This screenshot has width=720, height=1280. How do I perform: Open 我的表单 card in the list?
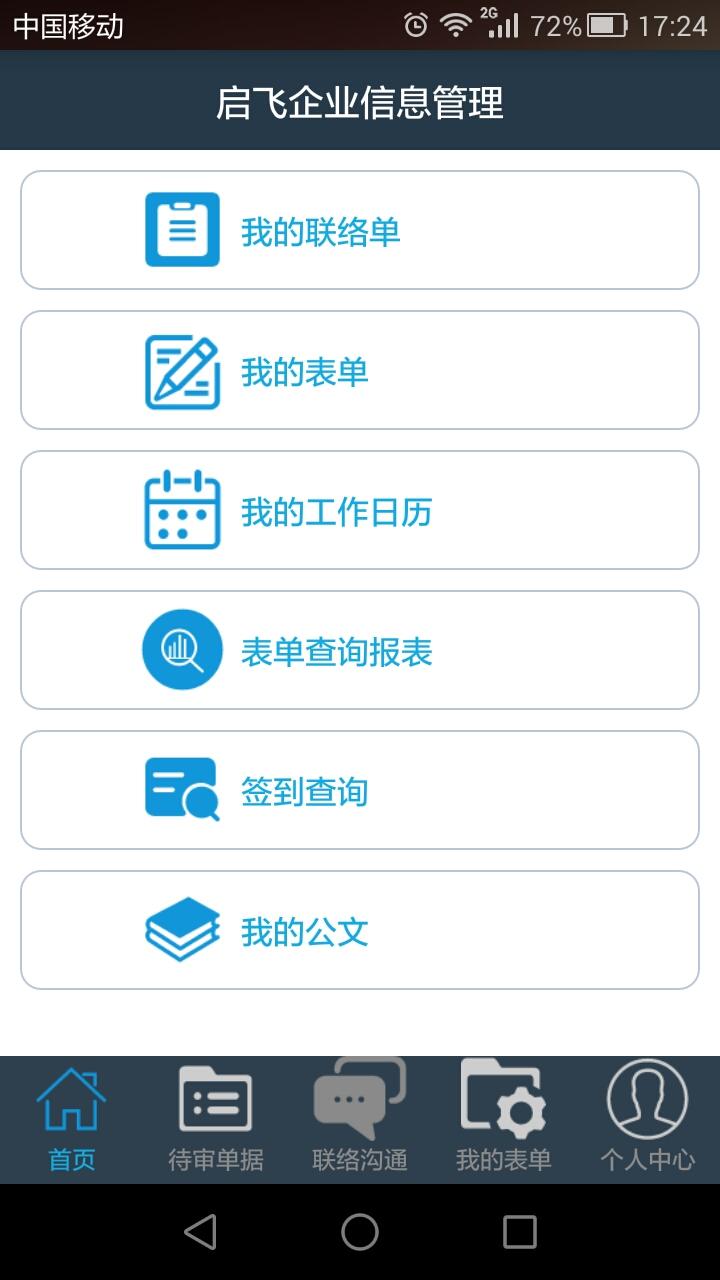(360, 370)
